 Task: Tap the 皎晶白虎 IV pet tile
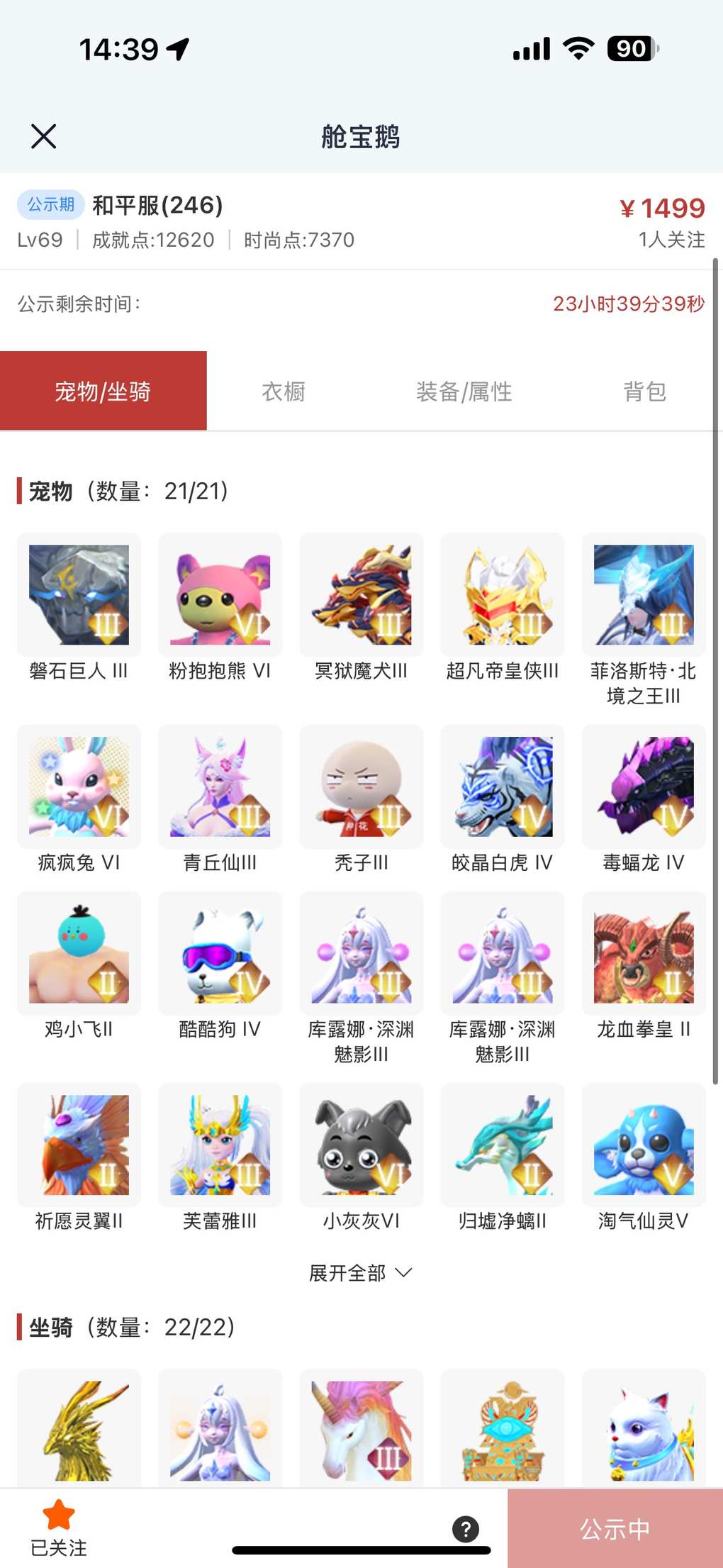point(503,787)
